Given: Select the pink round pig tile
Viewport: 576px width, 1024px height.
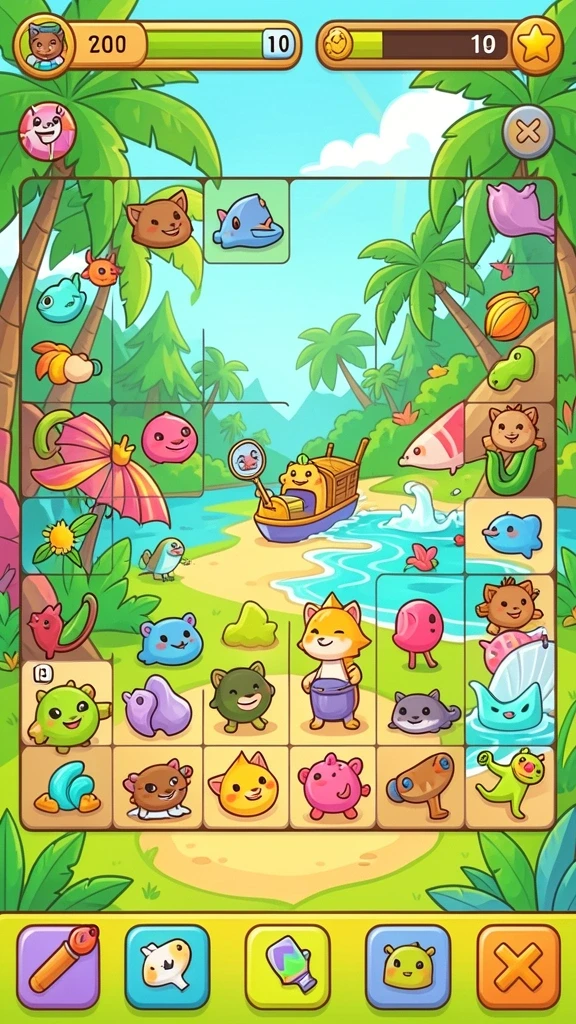Looking at the screenshot, I should point(332,787).
